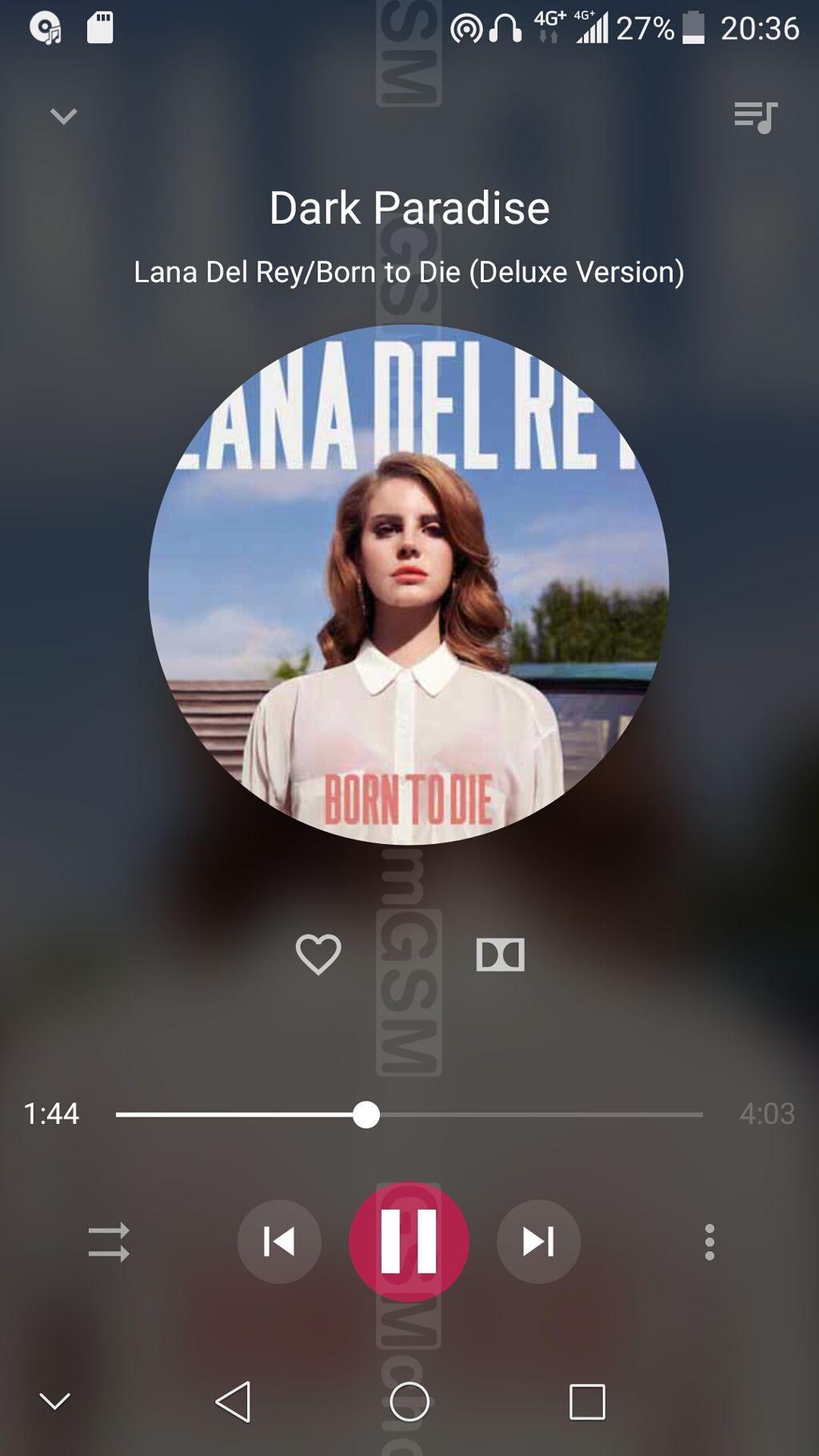Screen dimensions: 819x1456
Task: Open the play queue list
Action: pos(756,117)
